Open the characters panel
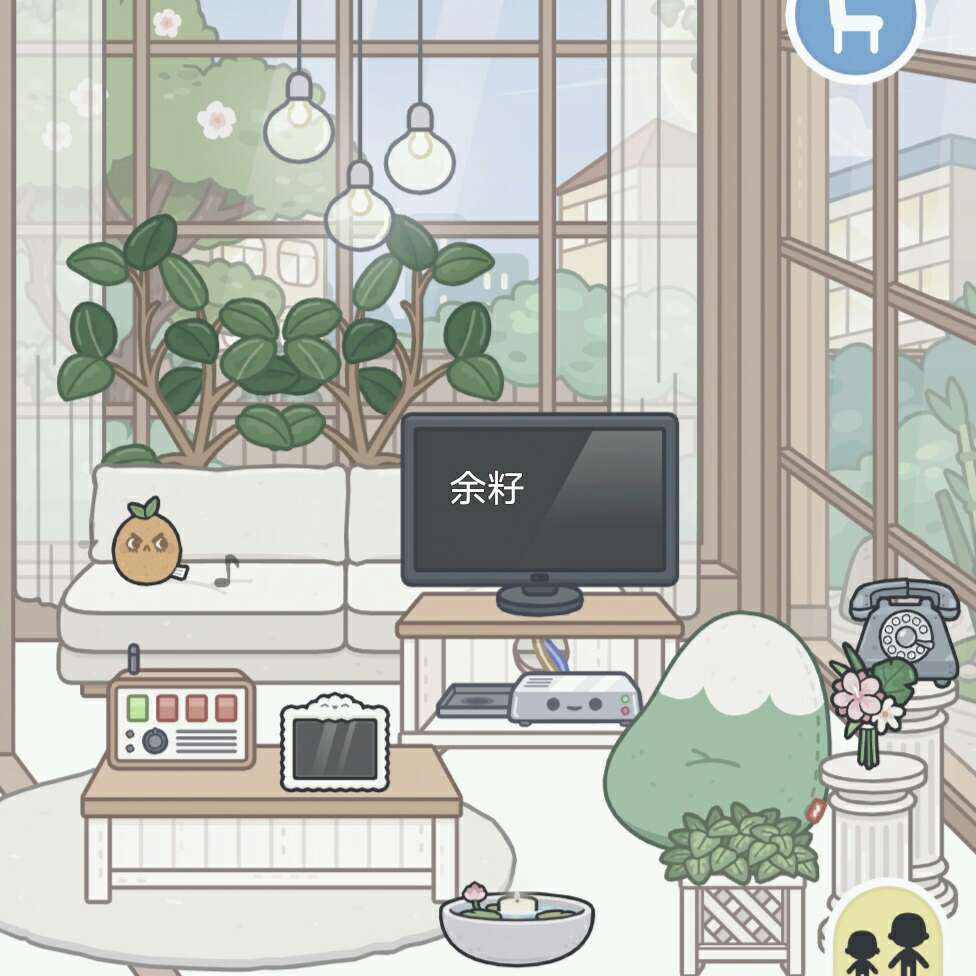 888,936
